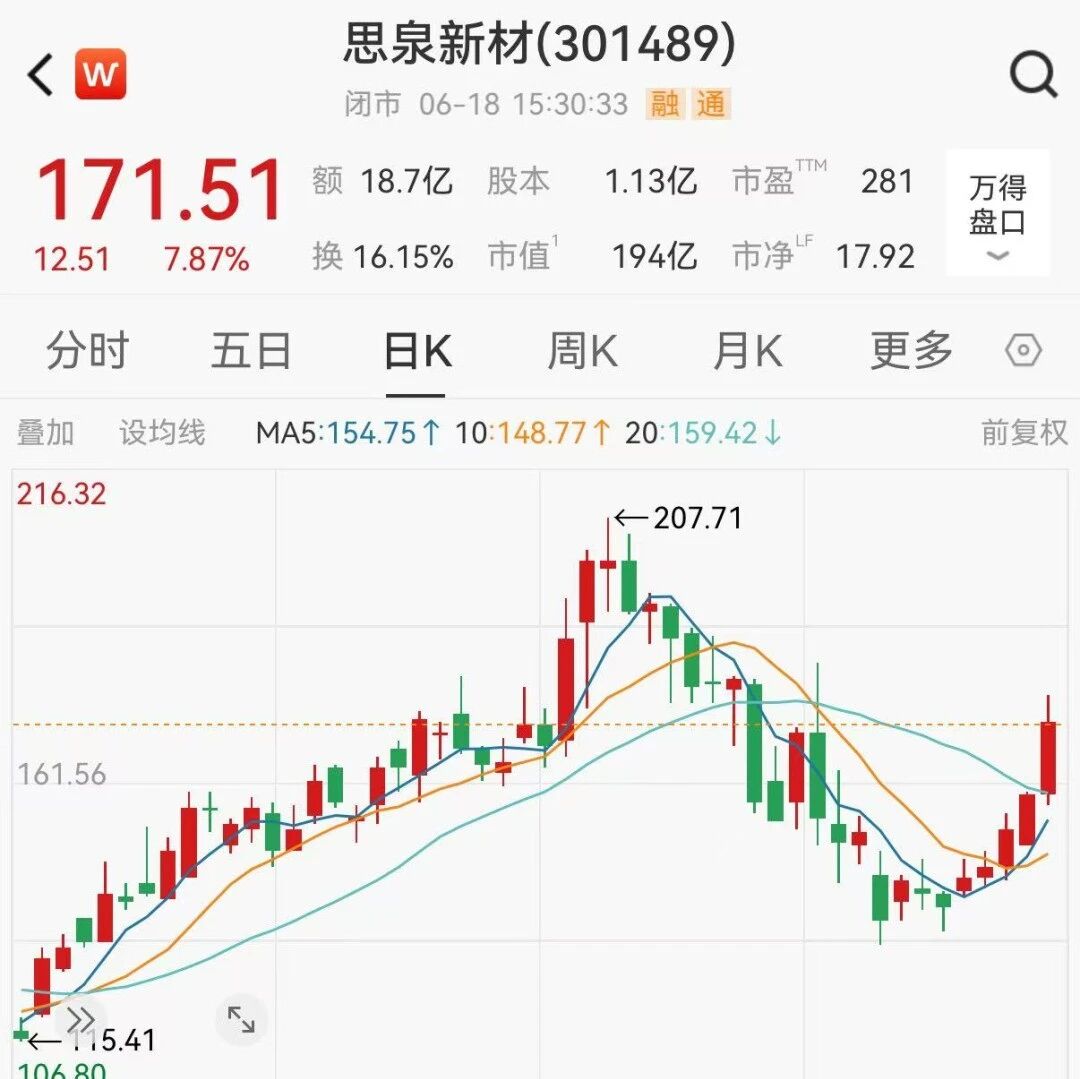
Task: Switch to the 五日 tab
Action: [251, 350]
